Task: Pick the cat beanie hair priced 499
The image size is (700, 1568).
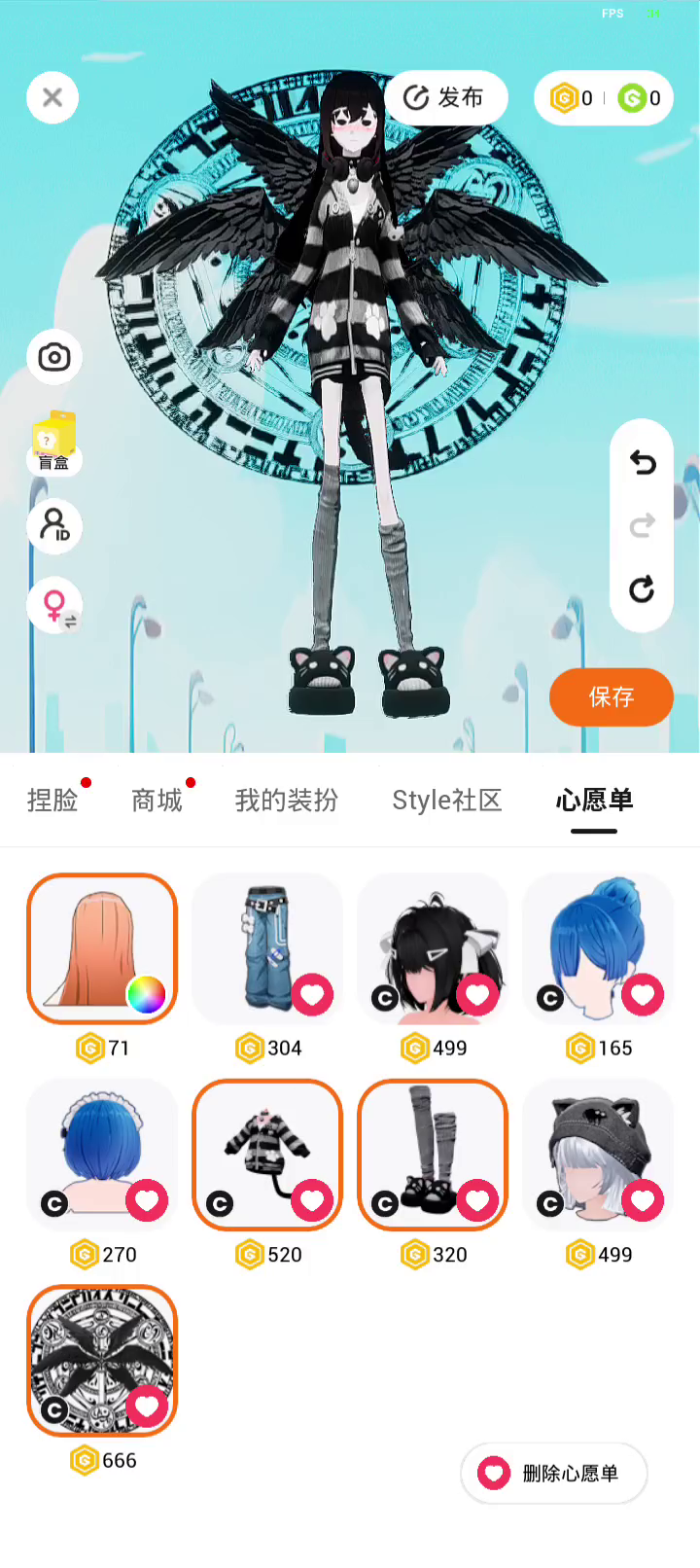Action: (x=598, y=1155)
